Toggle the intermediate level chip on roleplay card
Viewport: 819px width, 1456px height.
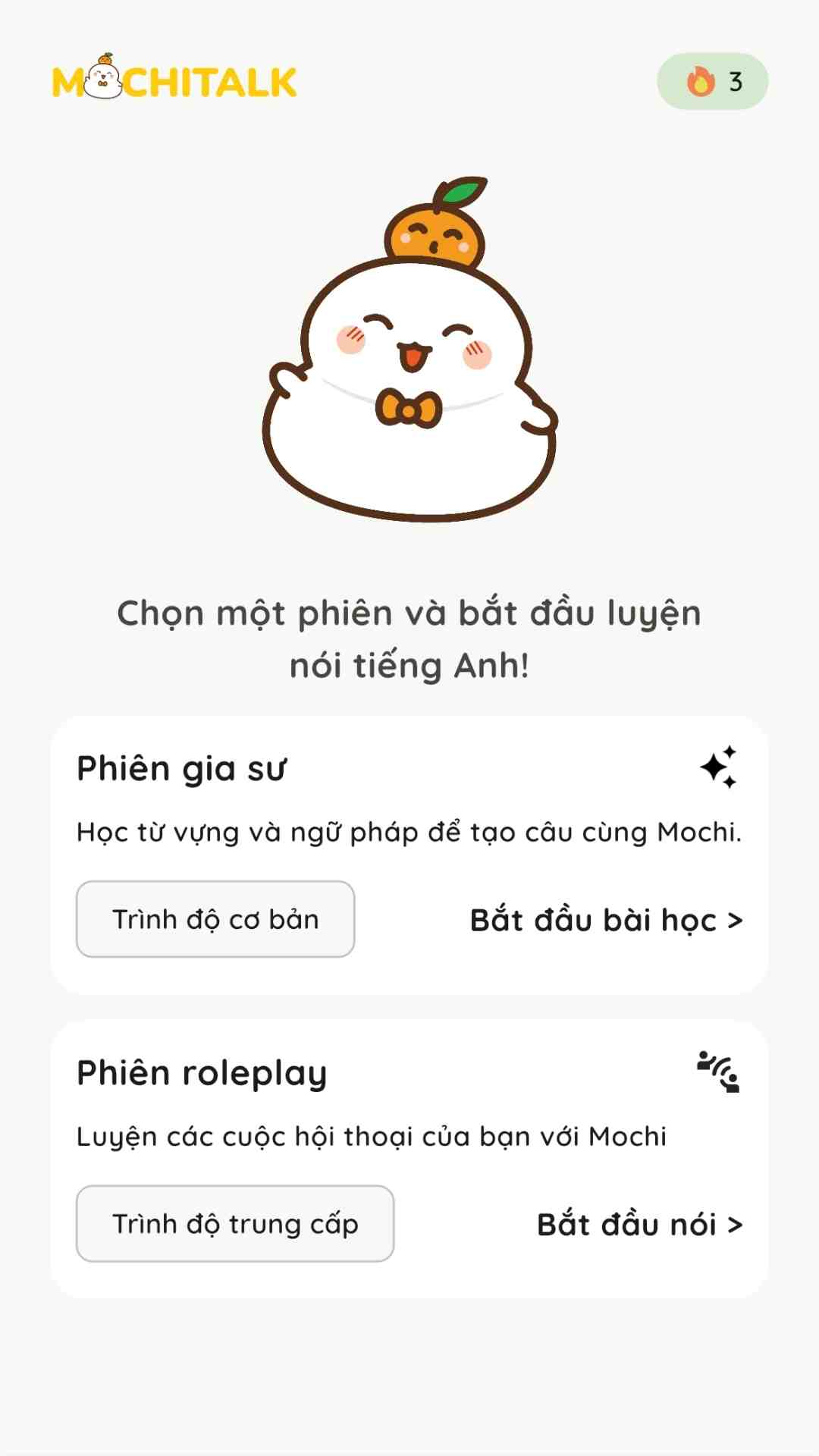(x=235, y=1224)
